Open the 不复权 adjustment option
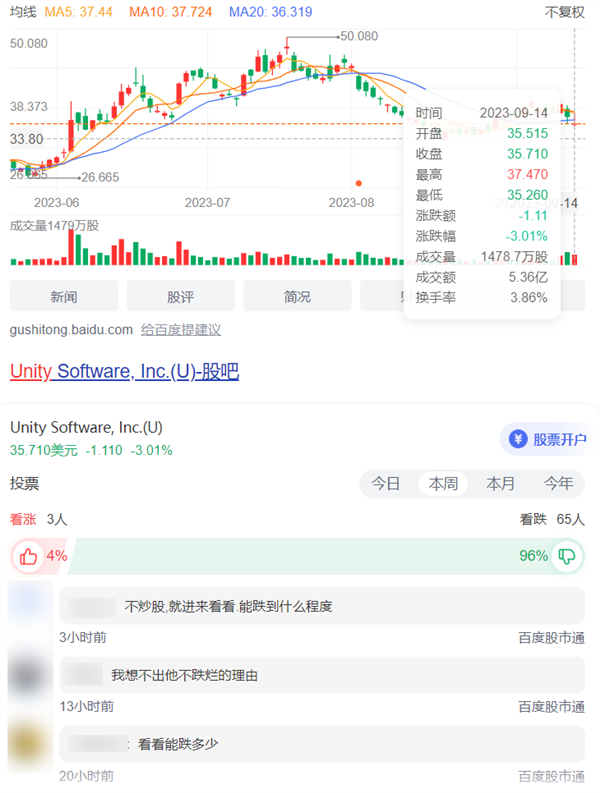This screenshot has height=793, width=600. [564, 12]
